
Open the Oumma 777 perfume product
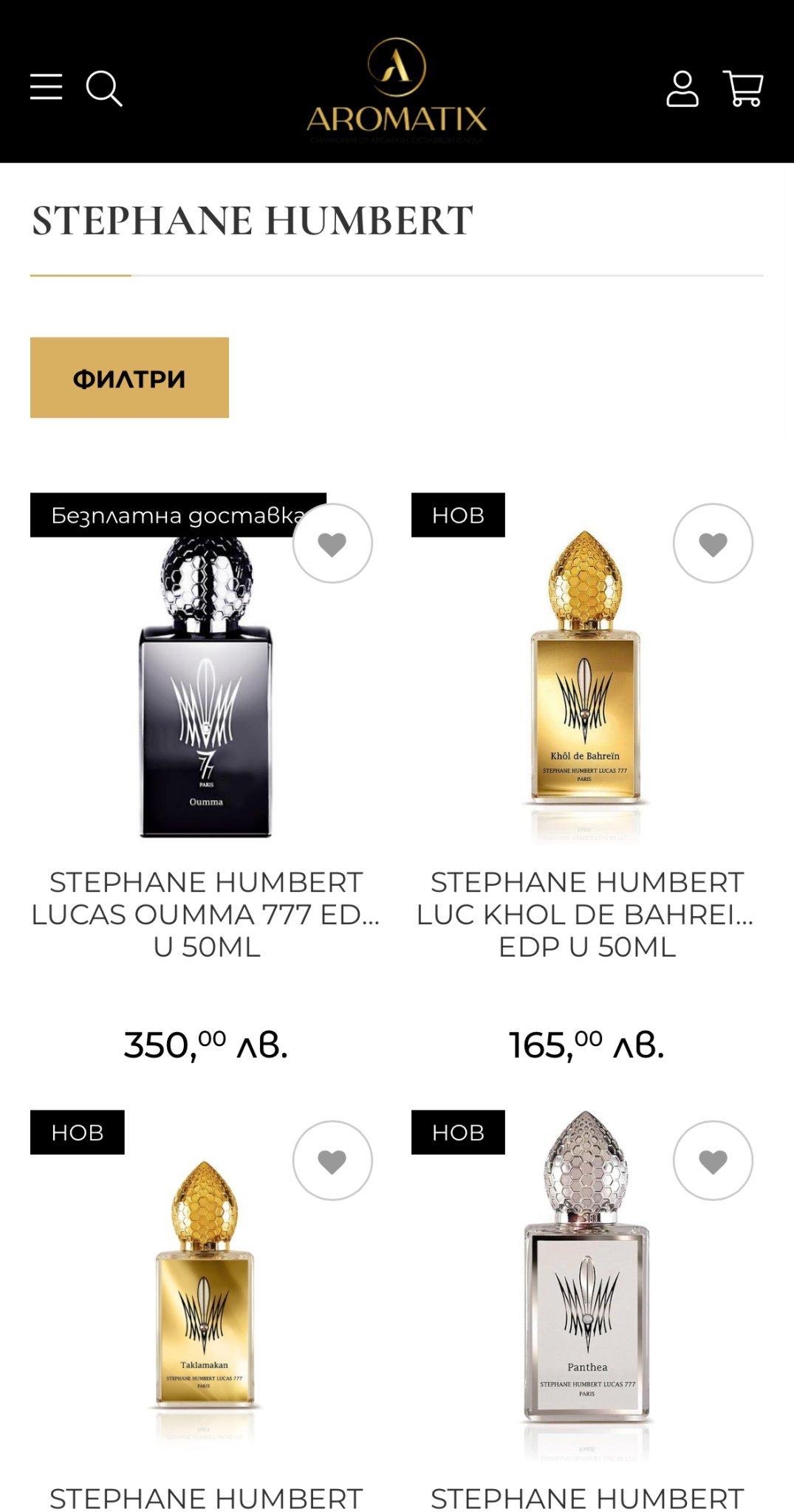pos(206,687)
